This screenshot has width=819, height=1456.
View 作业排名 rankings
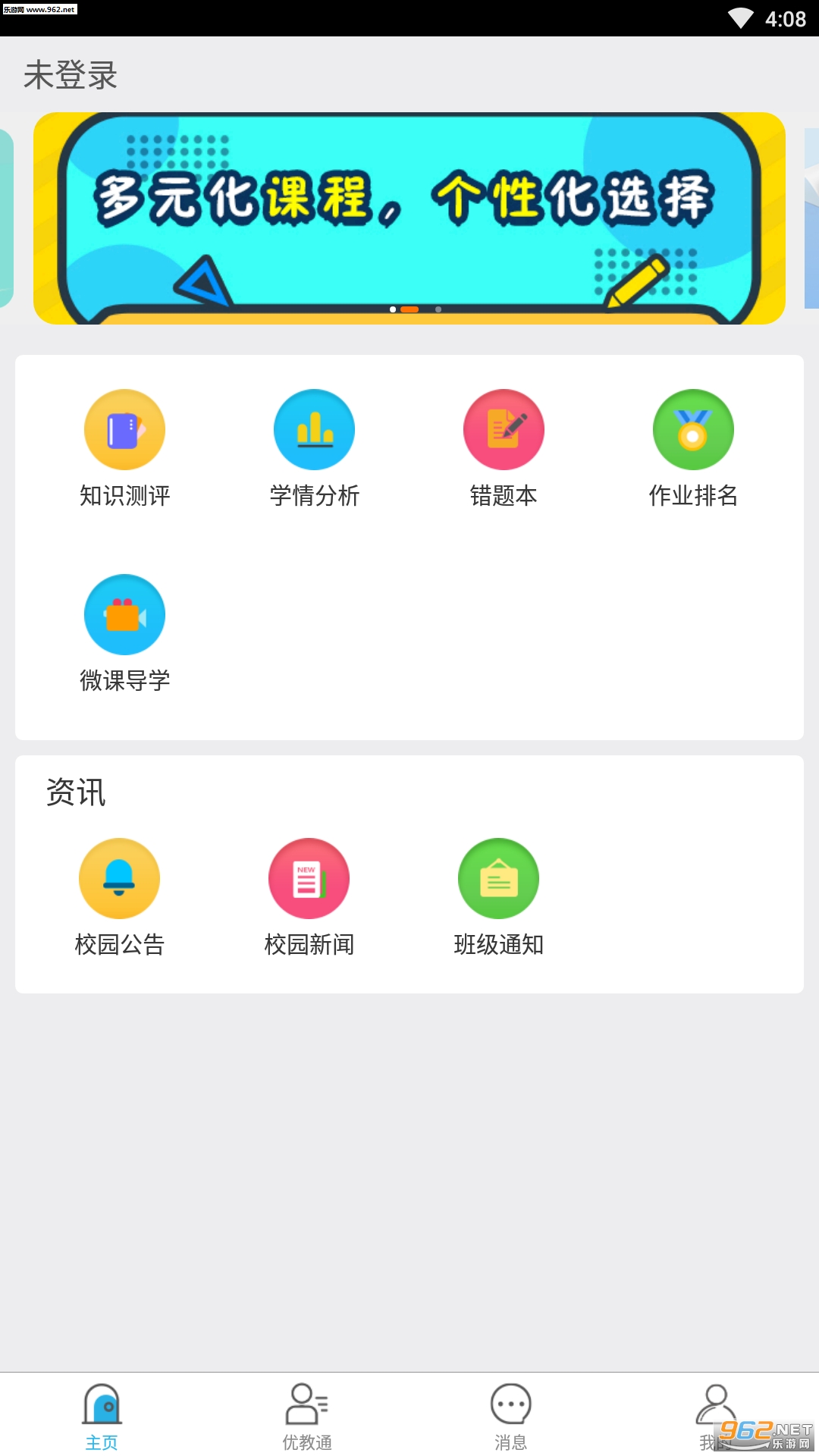tap(693, 447)
